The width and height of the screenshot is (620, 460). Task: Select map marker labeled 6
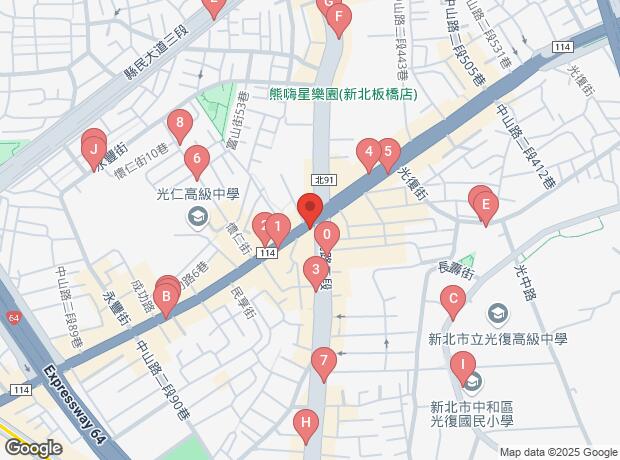tap(197, 159)
